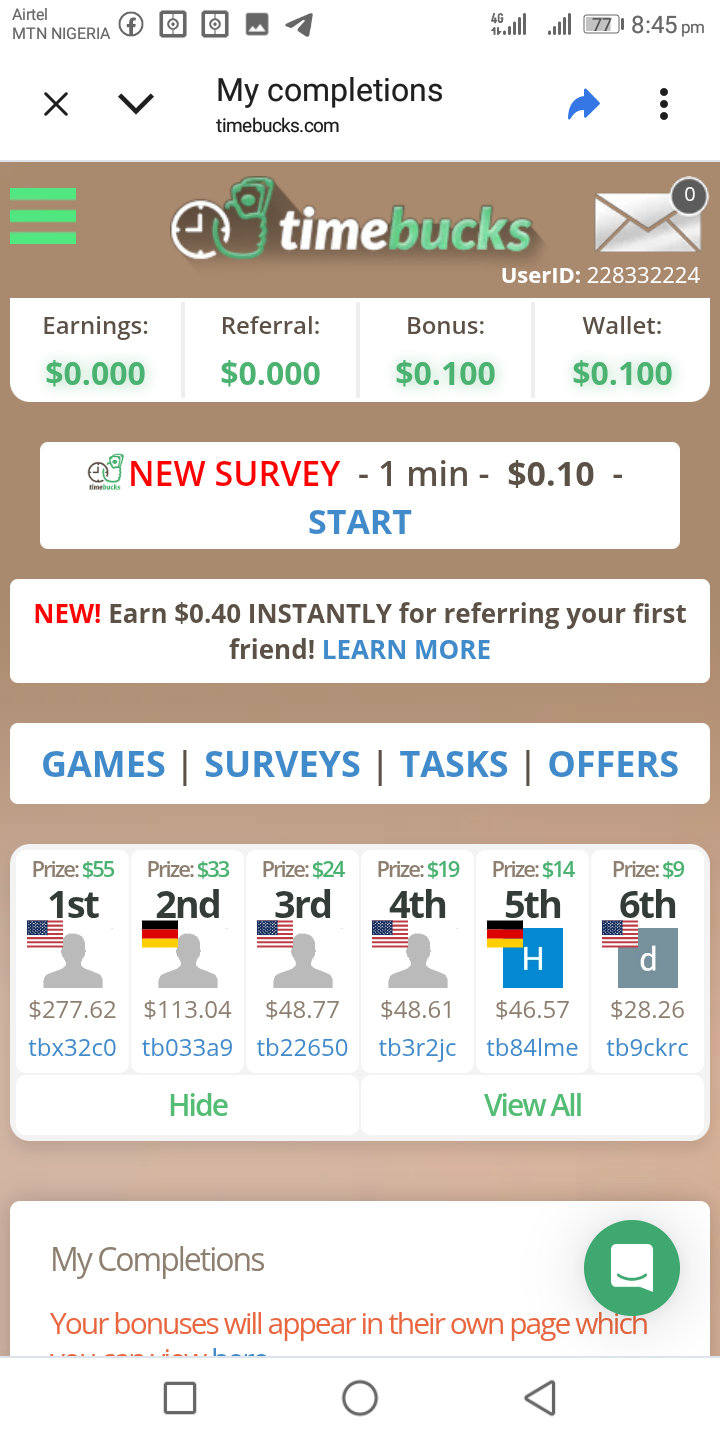
Task: Open the green chat support bubble
Action: click(x=631, y=1268)
